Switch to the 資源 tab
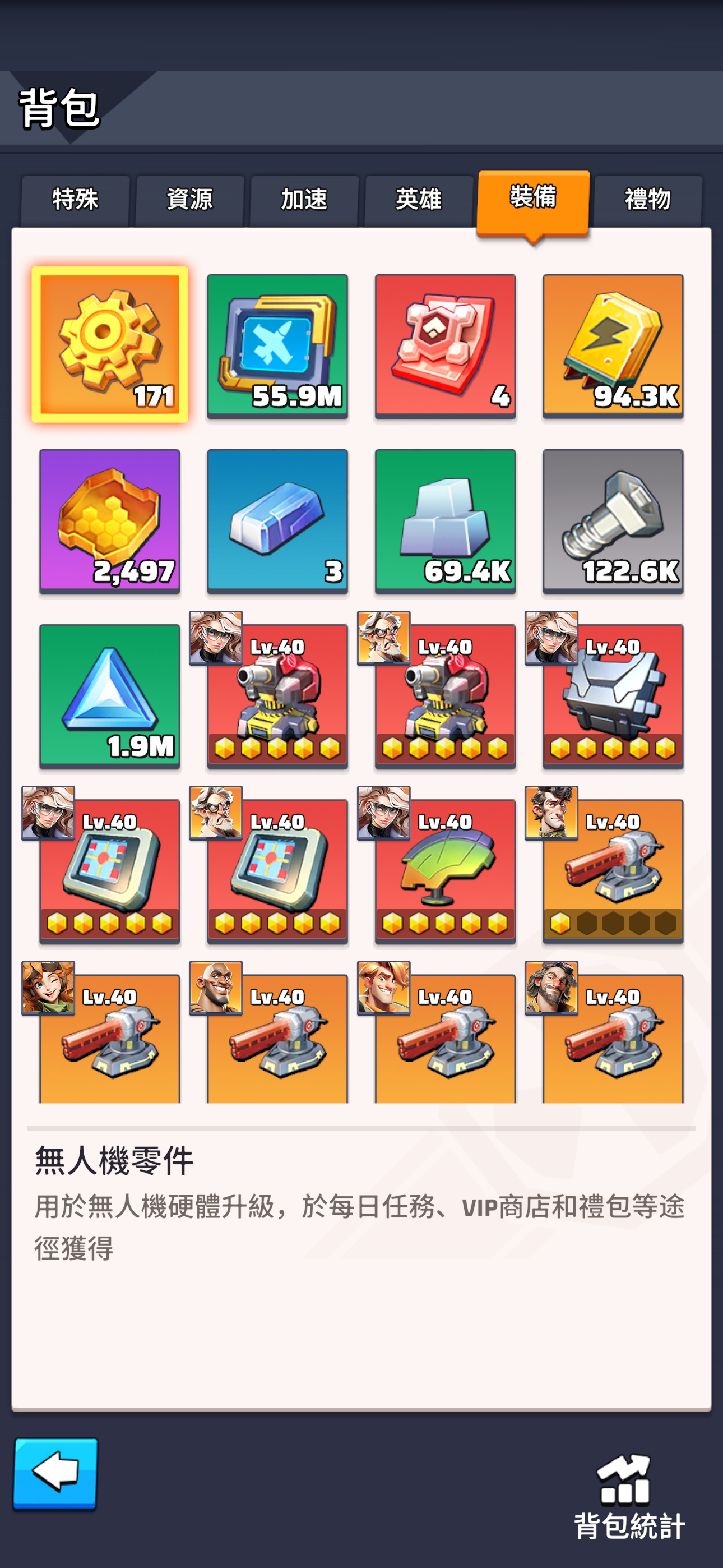Image resolution: width=723 pixels, height=1568 pixels. click(190, 200)
